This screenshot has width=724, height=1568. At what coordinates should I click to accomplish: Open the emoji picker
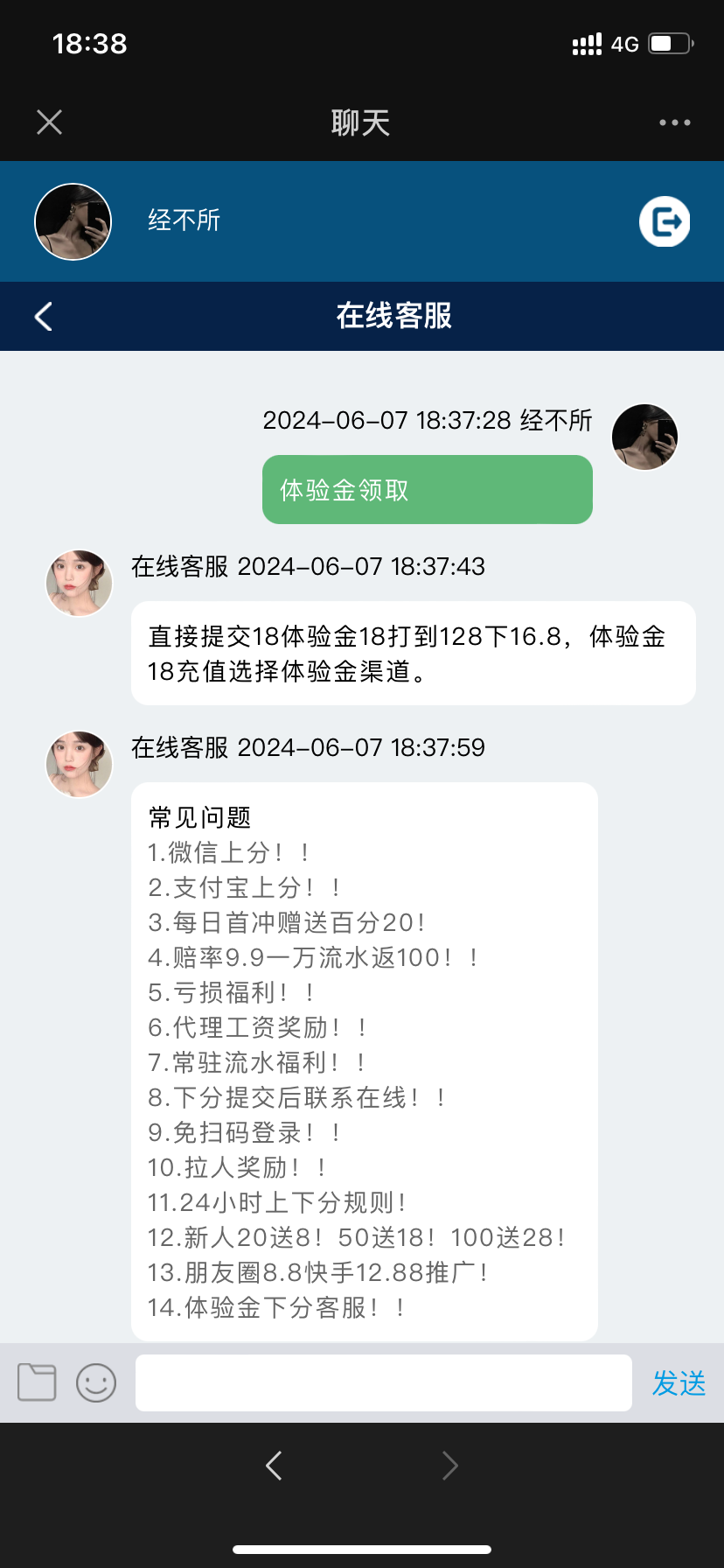click(96, 1382)
